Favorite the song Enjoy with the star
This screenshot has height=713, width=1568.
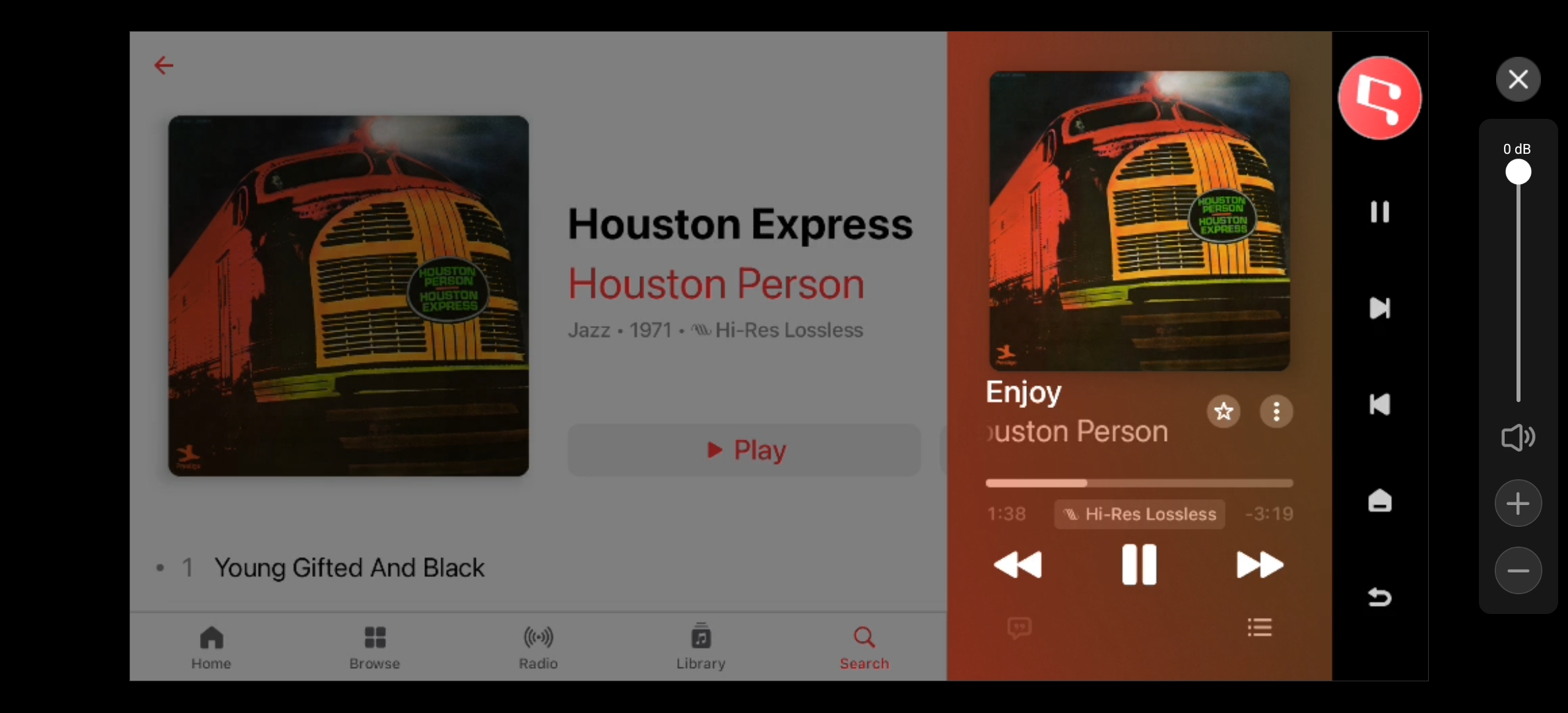[x=1224, y=412]
